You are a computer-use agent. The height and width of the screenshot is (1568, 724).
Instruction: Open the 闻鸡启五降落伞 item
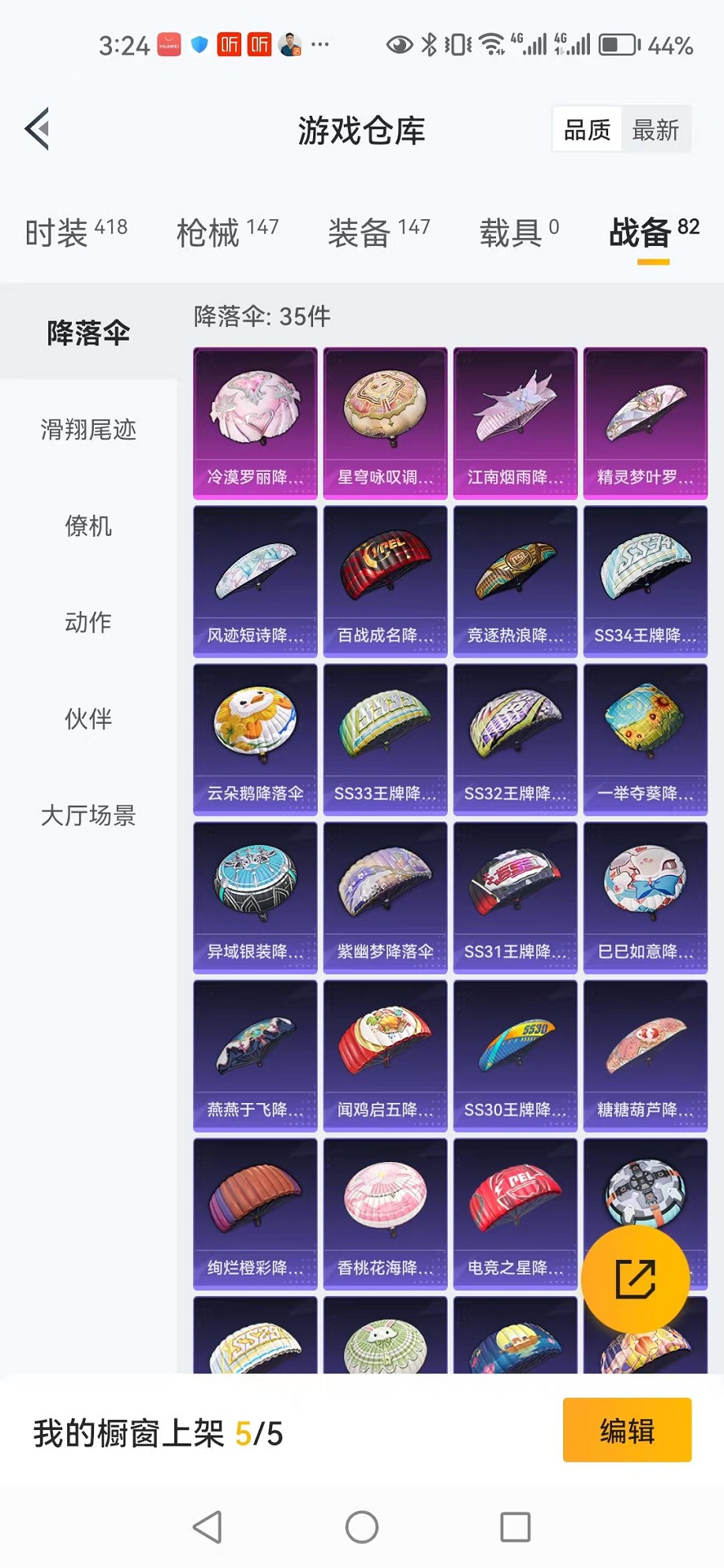coord(386,1056)
